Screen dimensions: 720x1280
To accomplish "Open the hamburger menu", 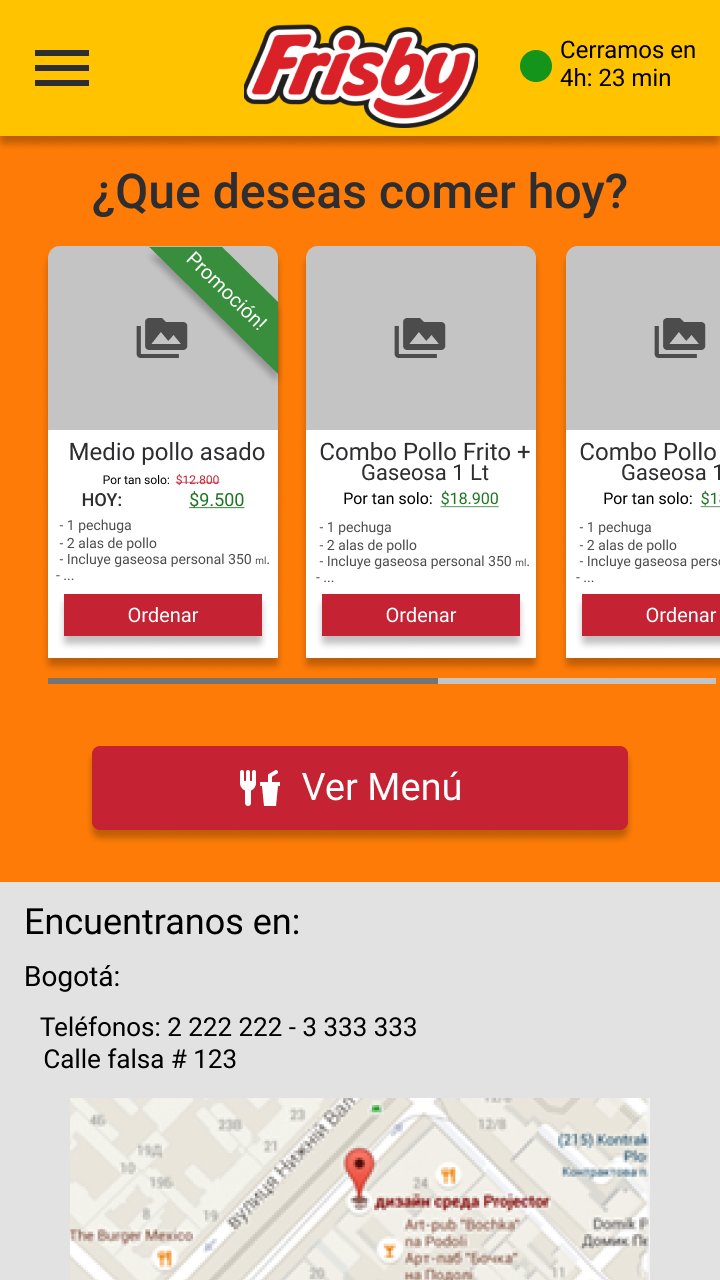I will tap(62, 68).
